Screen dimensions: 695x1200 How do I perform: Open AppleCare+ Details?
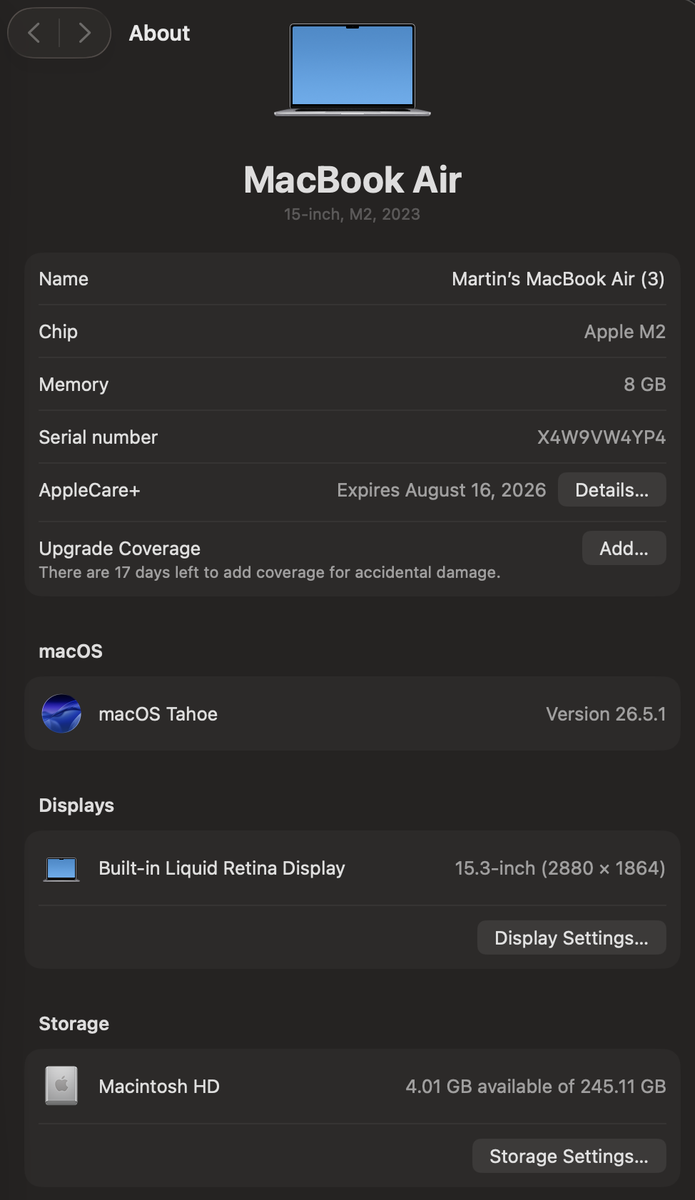(x=612, y=490)
